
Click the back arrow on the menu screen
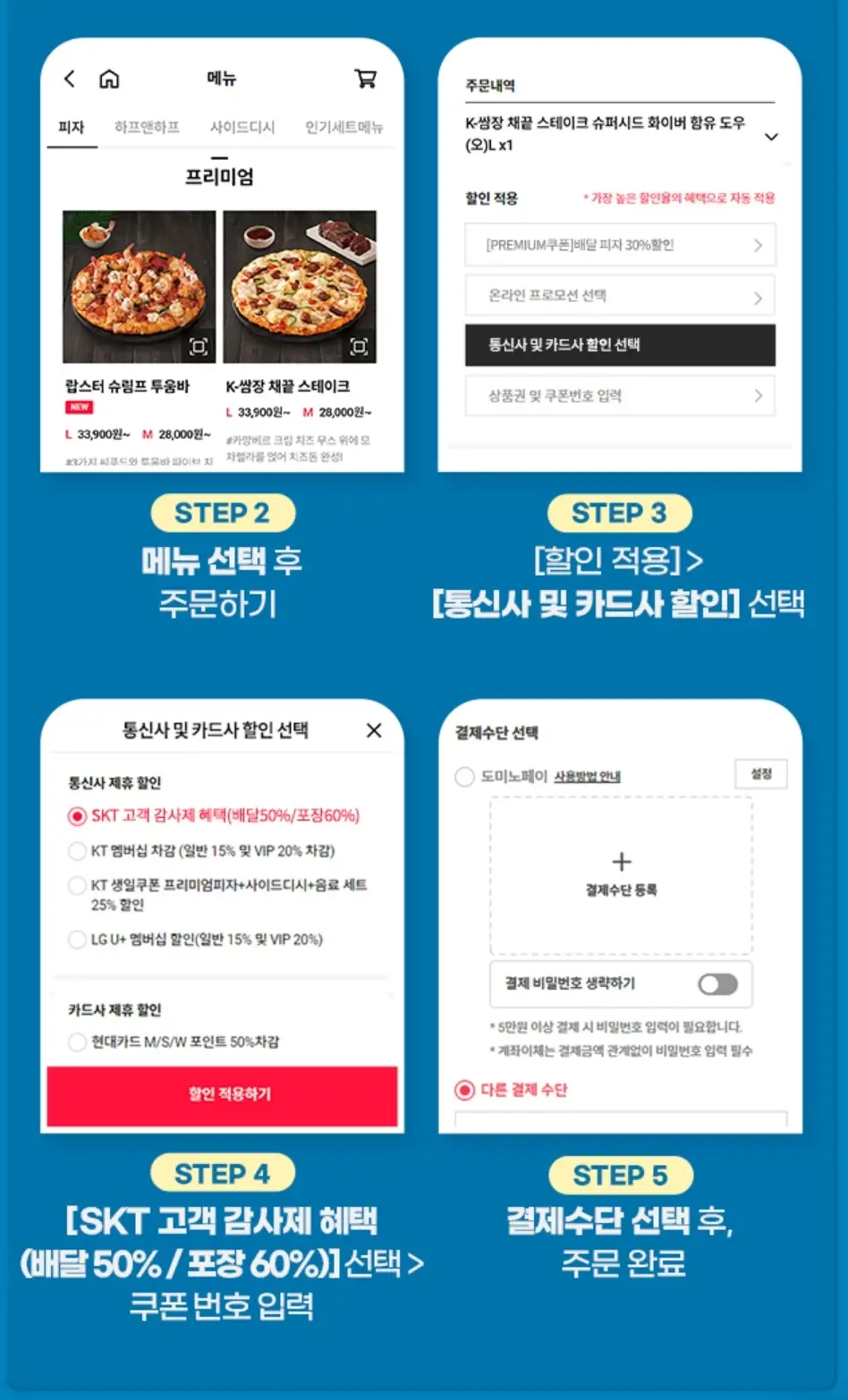click(70, 79)
